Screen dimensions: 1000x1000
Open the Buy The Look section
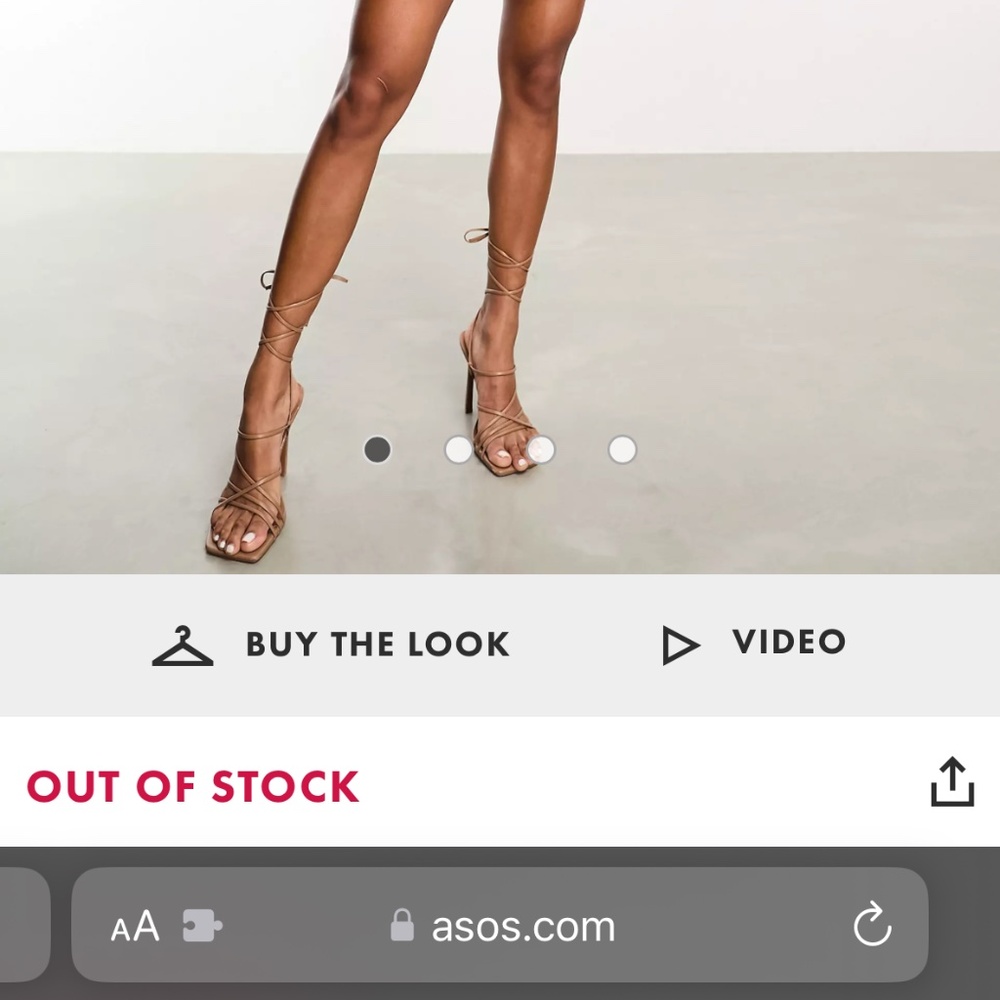click(331, 645)
